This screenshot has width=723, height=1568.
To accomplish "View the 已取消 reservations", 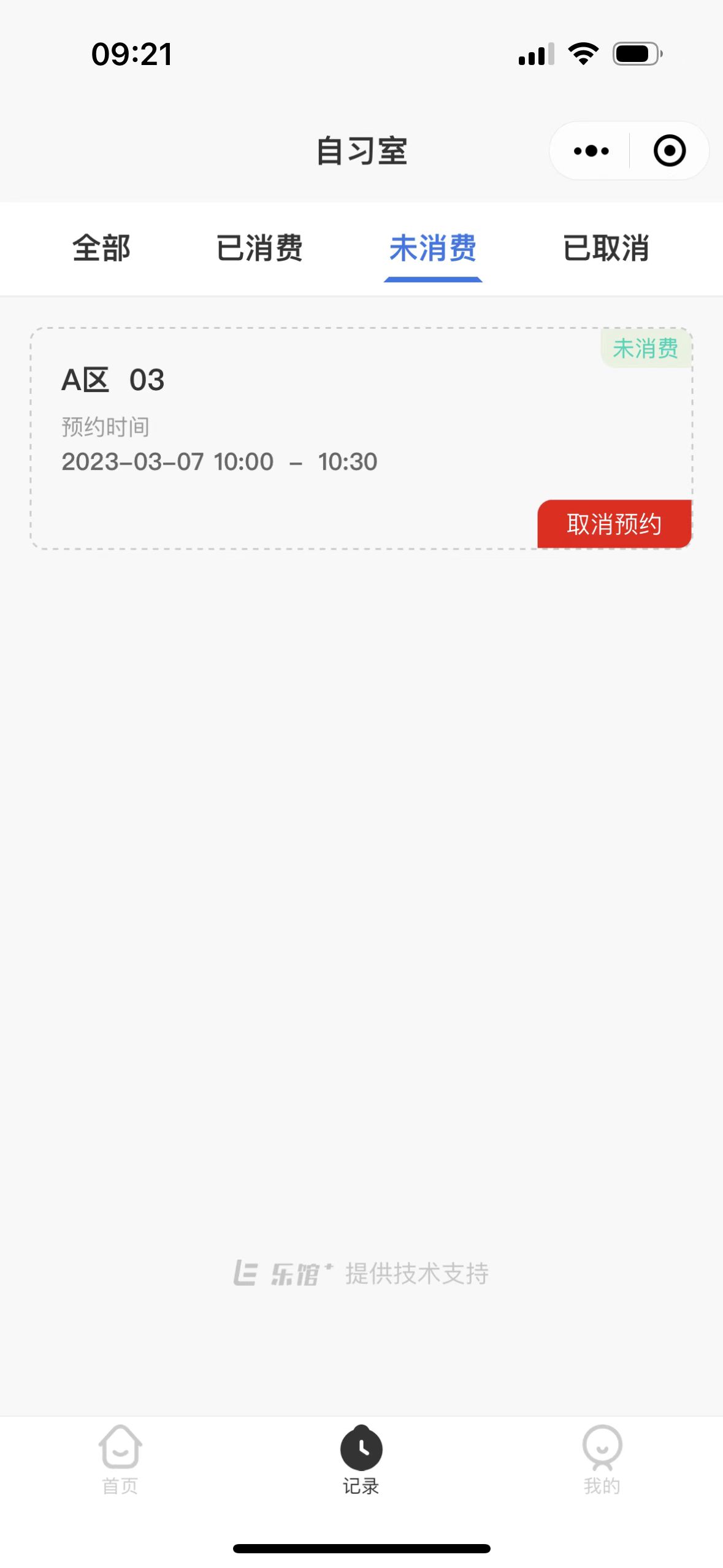I will tap(606, 248).
